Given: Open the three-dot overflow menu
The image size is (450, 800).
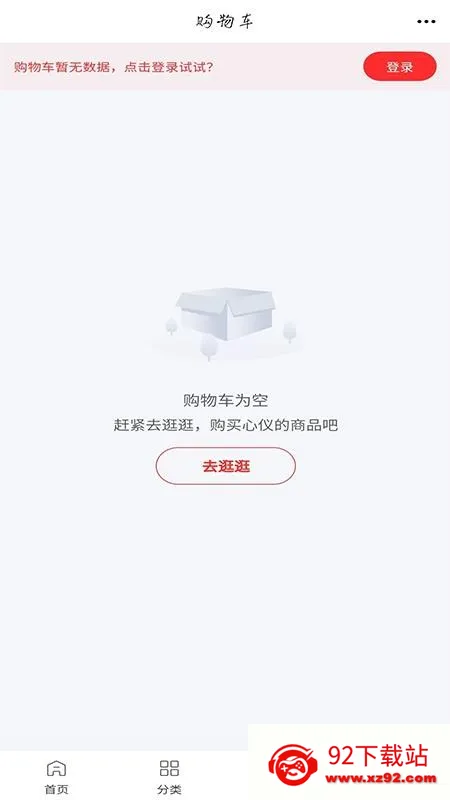Looking at the screenshot, I should pyautogui.click(x=426, y=21).
